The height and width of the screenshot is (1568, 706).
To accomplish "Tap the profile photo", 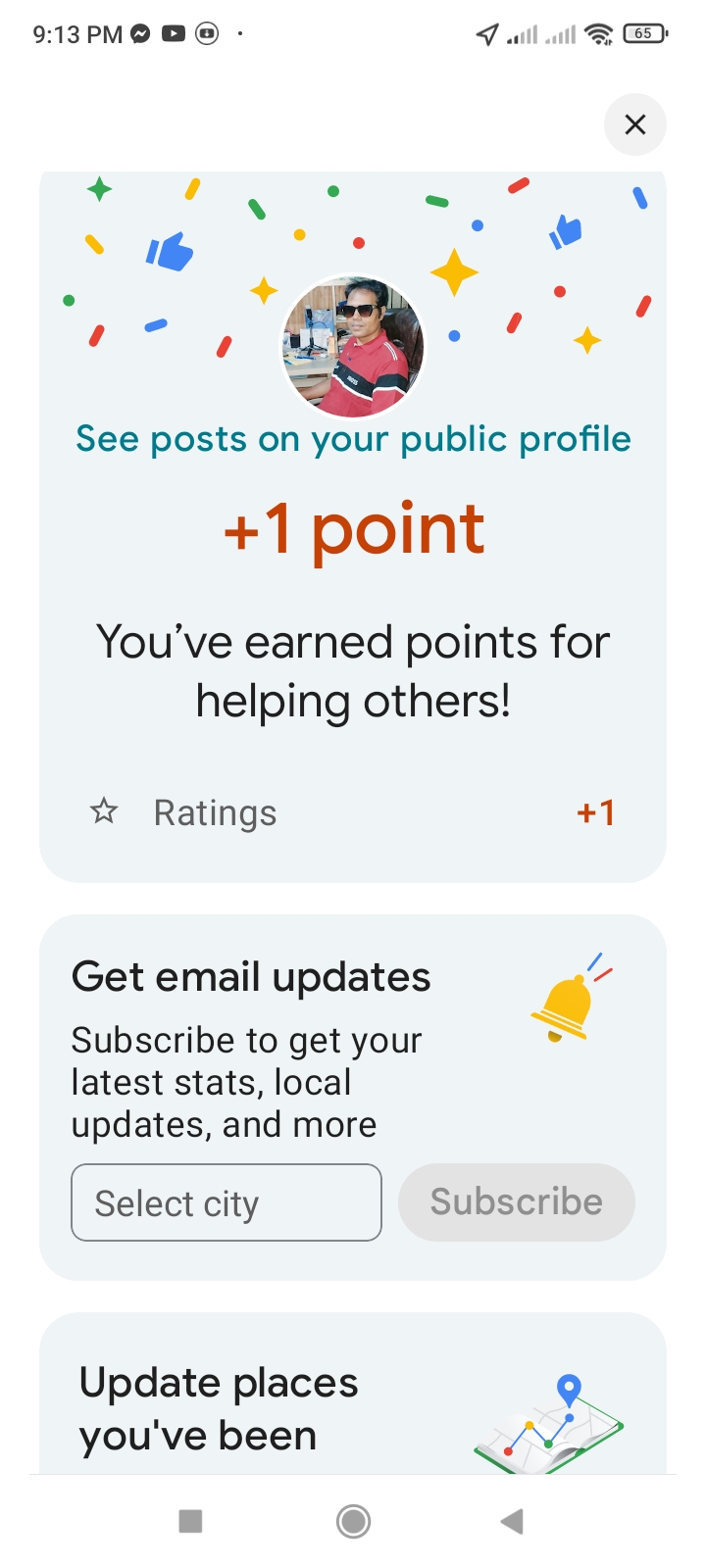I will click(x=353, y=347).
